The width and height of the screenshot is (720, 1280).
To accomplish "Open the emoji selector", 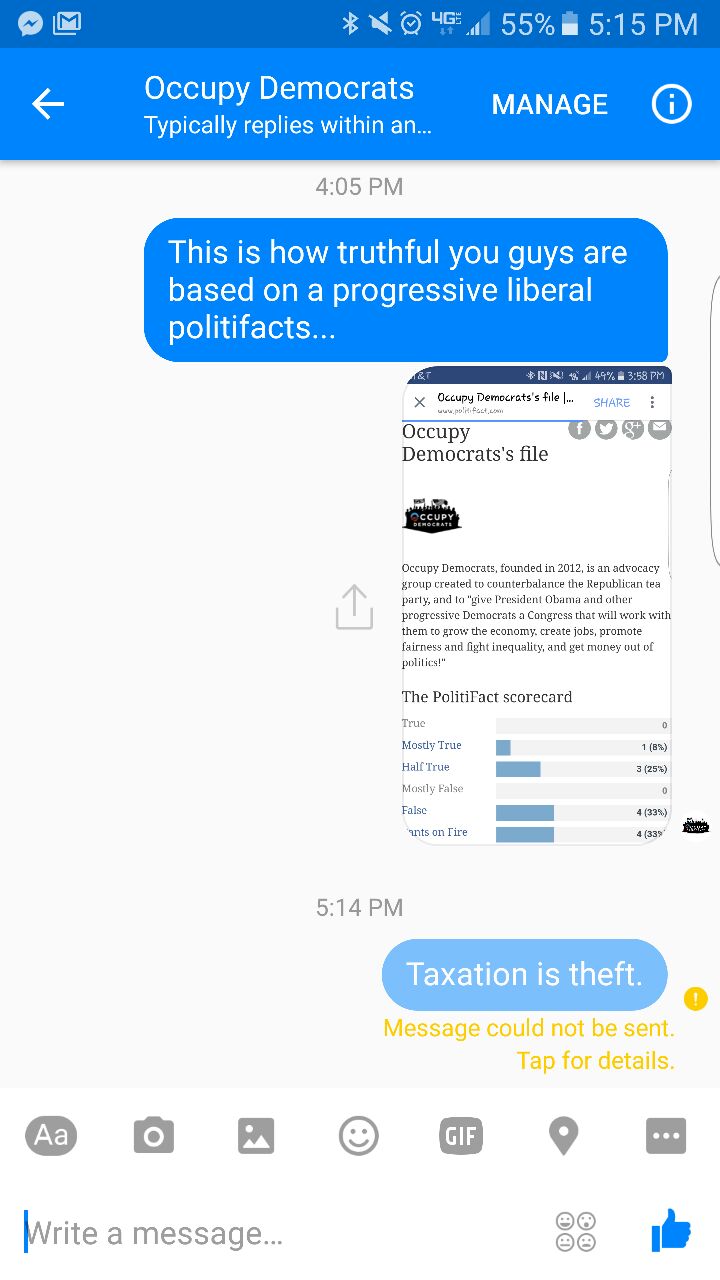I will (x=576, y=1232).
